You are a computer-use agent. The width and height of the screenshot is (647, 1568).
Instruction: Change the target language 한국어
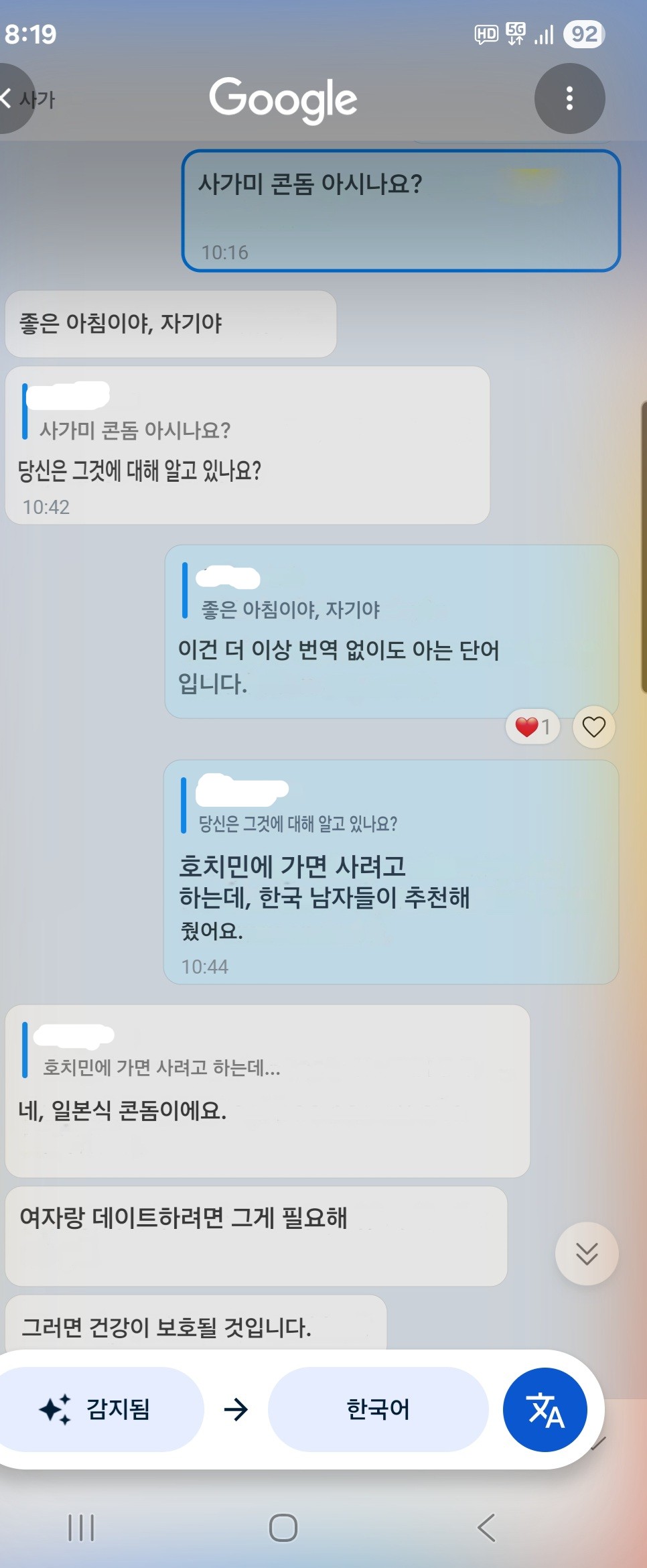(378, 1409)
